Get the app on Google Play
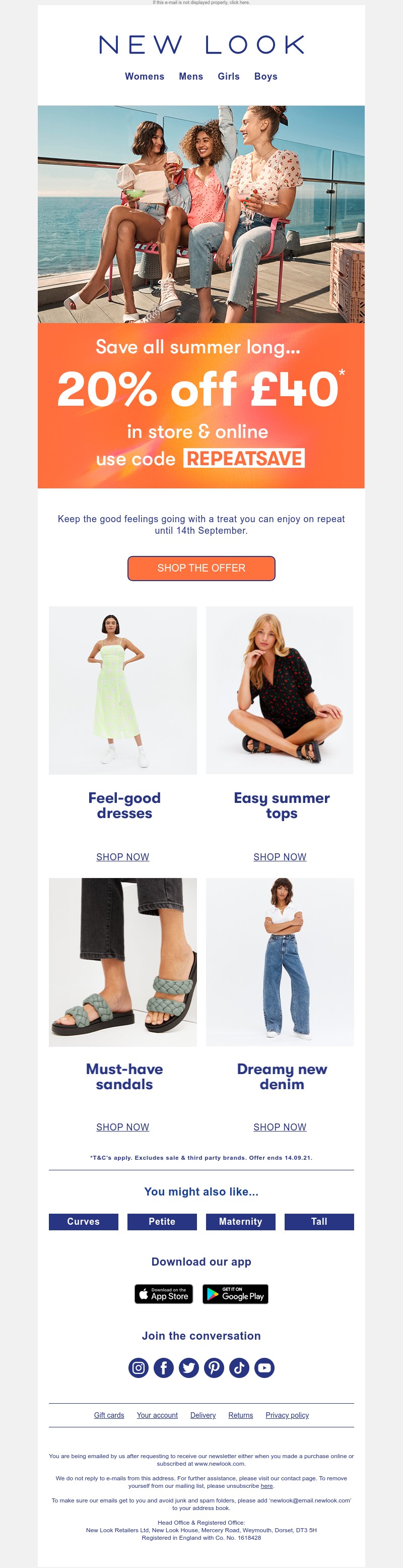 [235, 1294]
